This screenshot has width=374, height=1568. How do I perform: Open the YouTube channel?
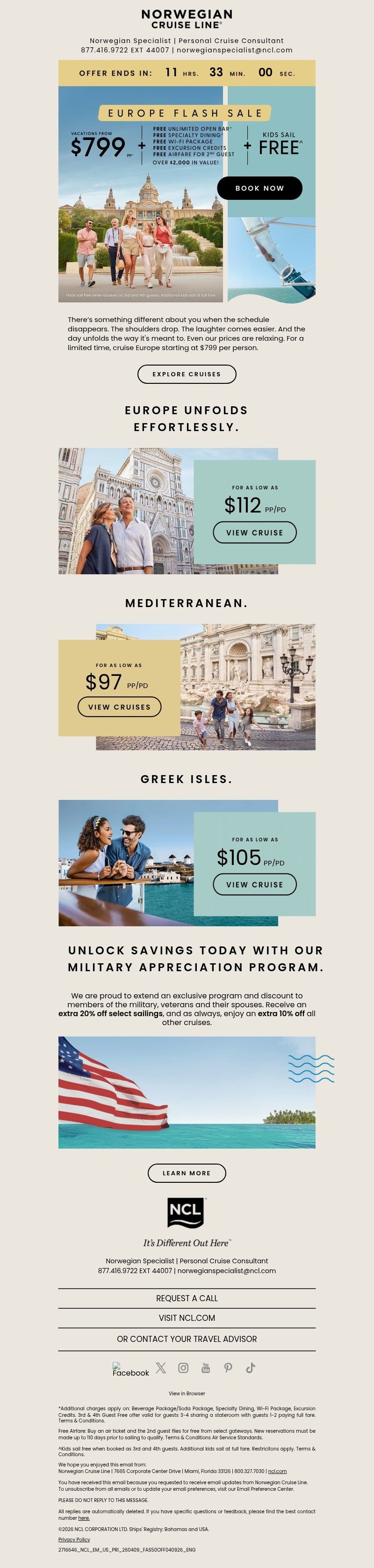click(x=206, y=1368)
